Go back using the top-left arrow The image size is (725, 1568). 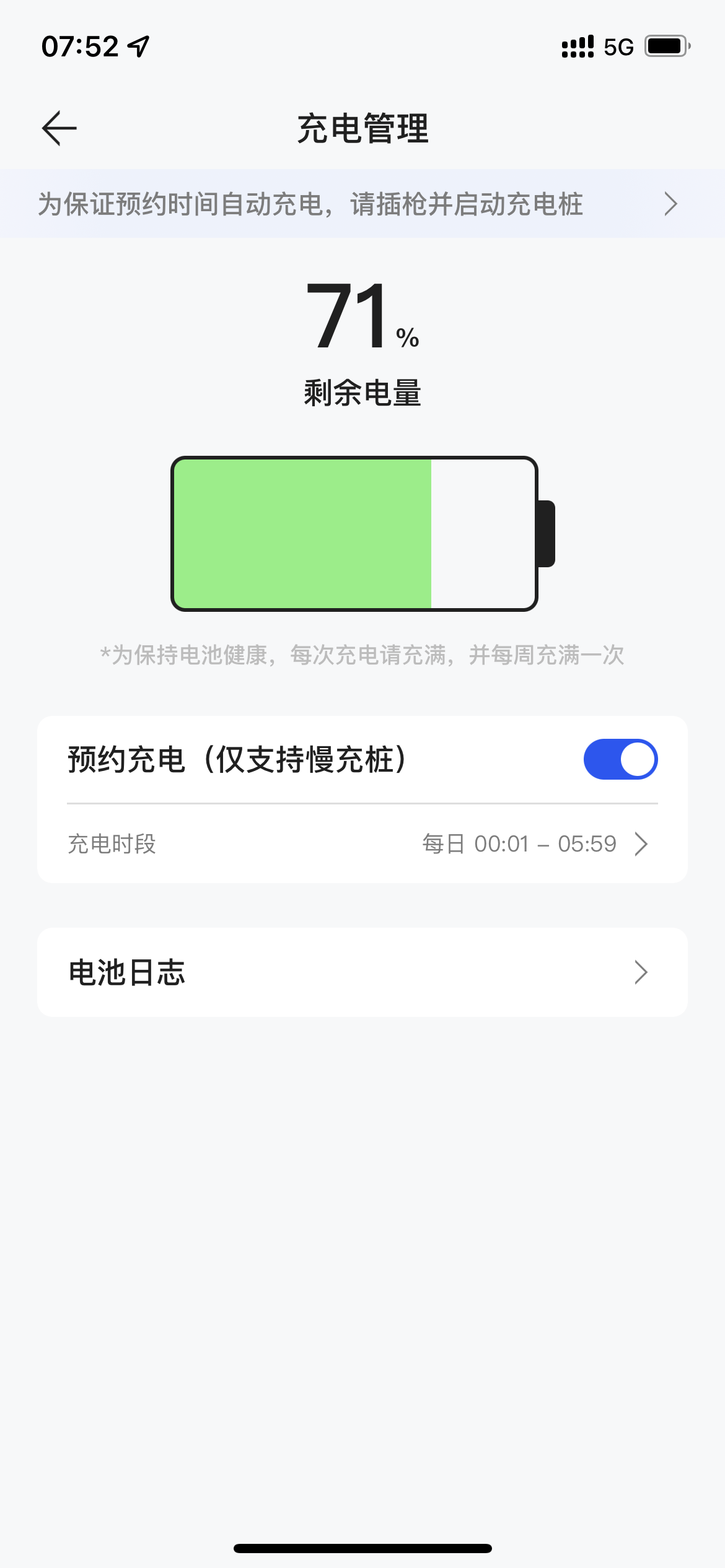coord(59,128)
